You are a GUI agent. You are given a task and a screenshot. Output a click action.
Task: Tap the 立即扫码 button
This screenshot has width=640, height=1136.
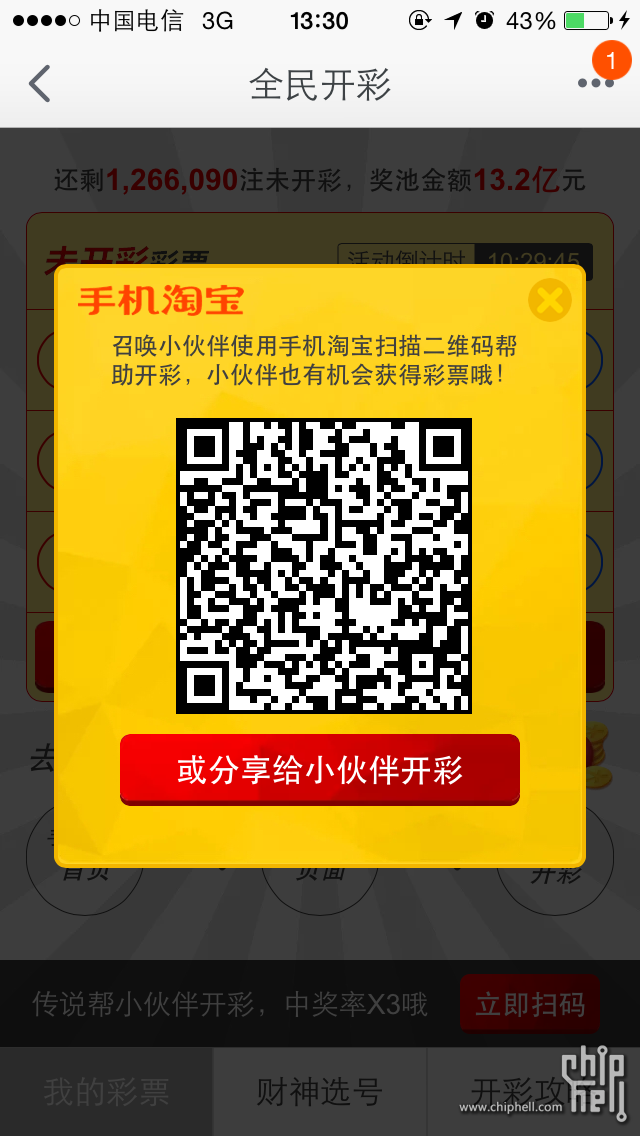530,1003
